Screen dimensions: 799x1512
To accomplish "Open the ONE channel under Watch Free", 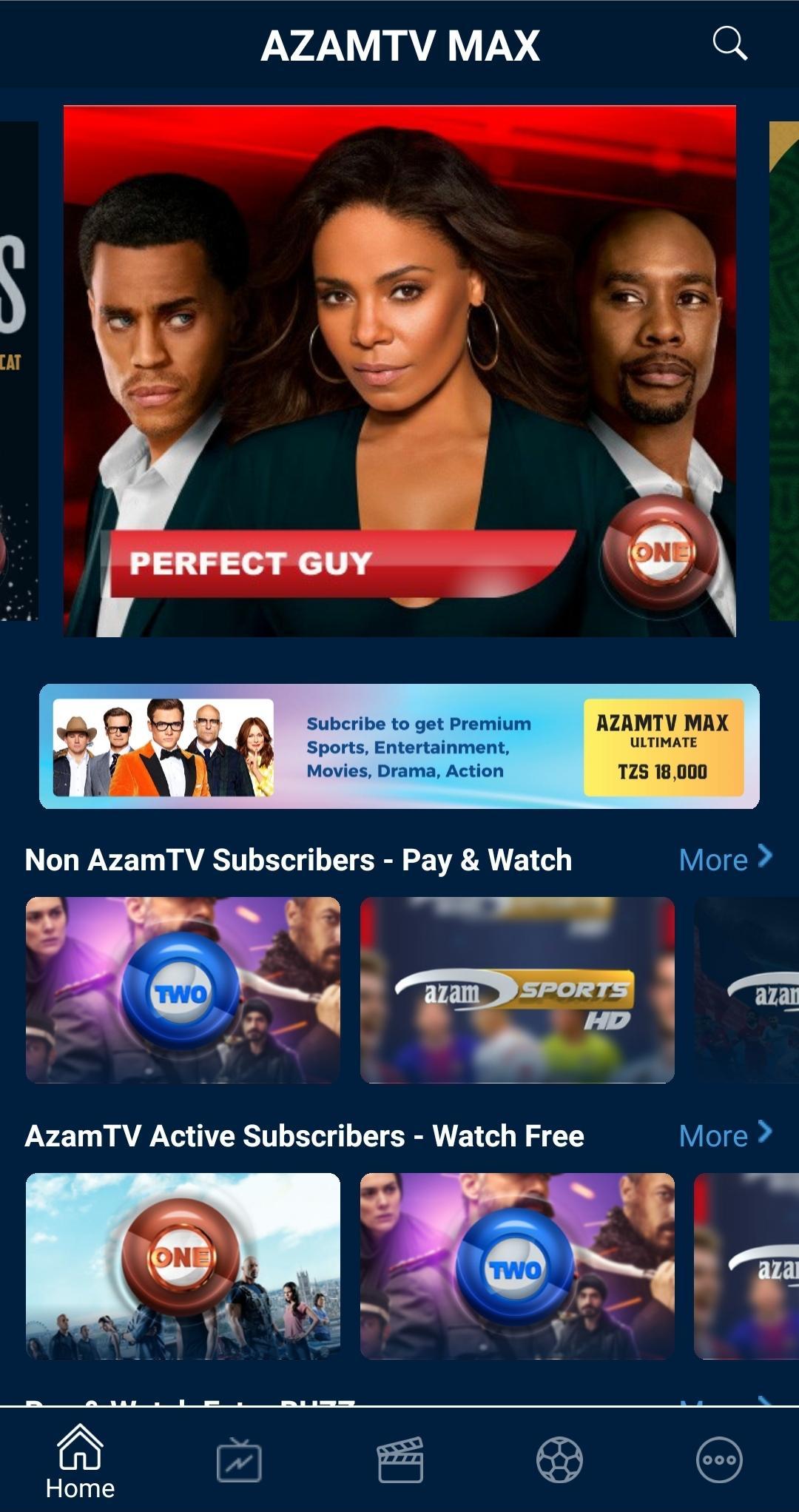I will coord(183,1266).
